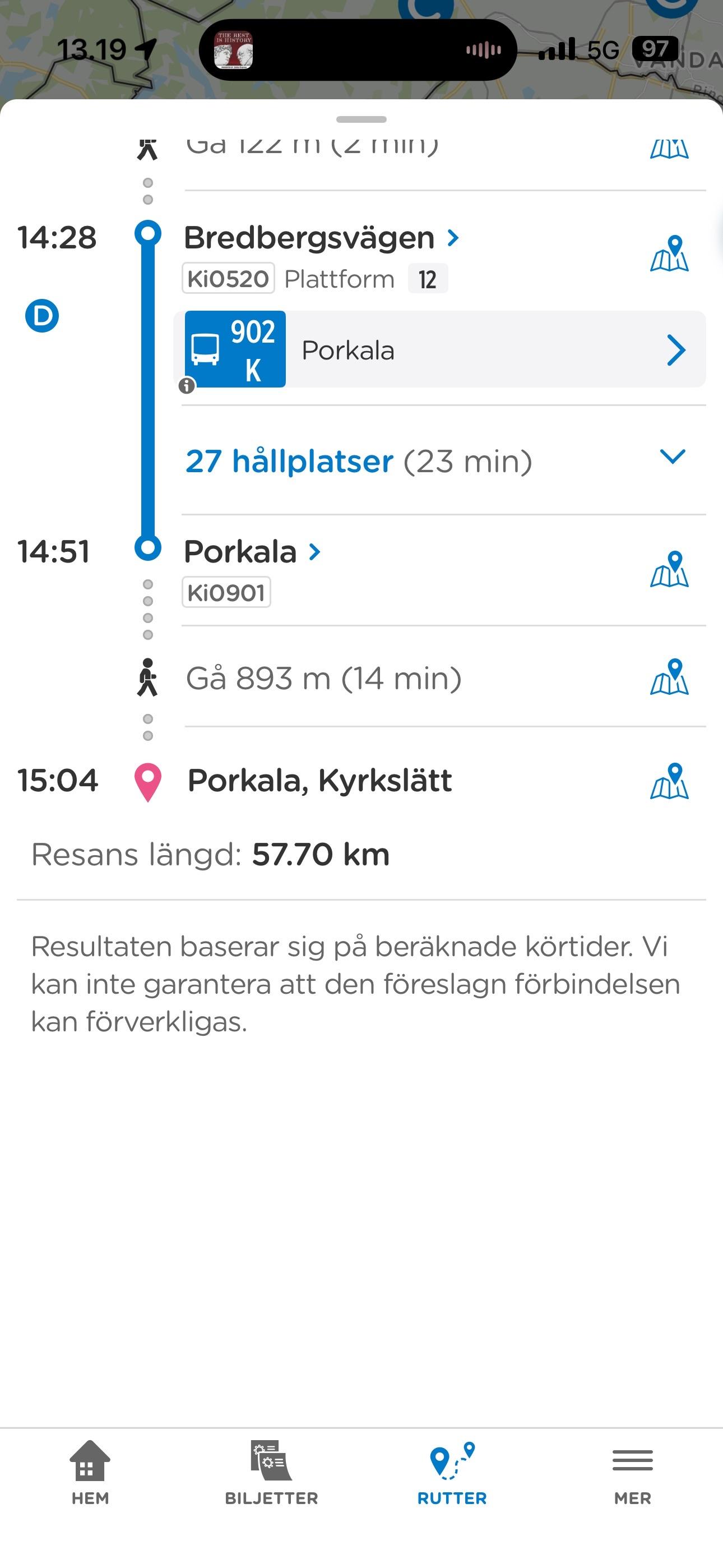Open the Bredbergsvägen stop details
Image resolution: width=723 pixels, height=1568 pixels.
pos(321,238)
